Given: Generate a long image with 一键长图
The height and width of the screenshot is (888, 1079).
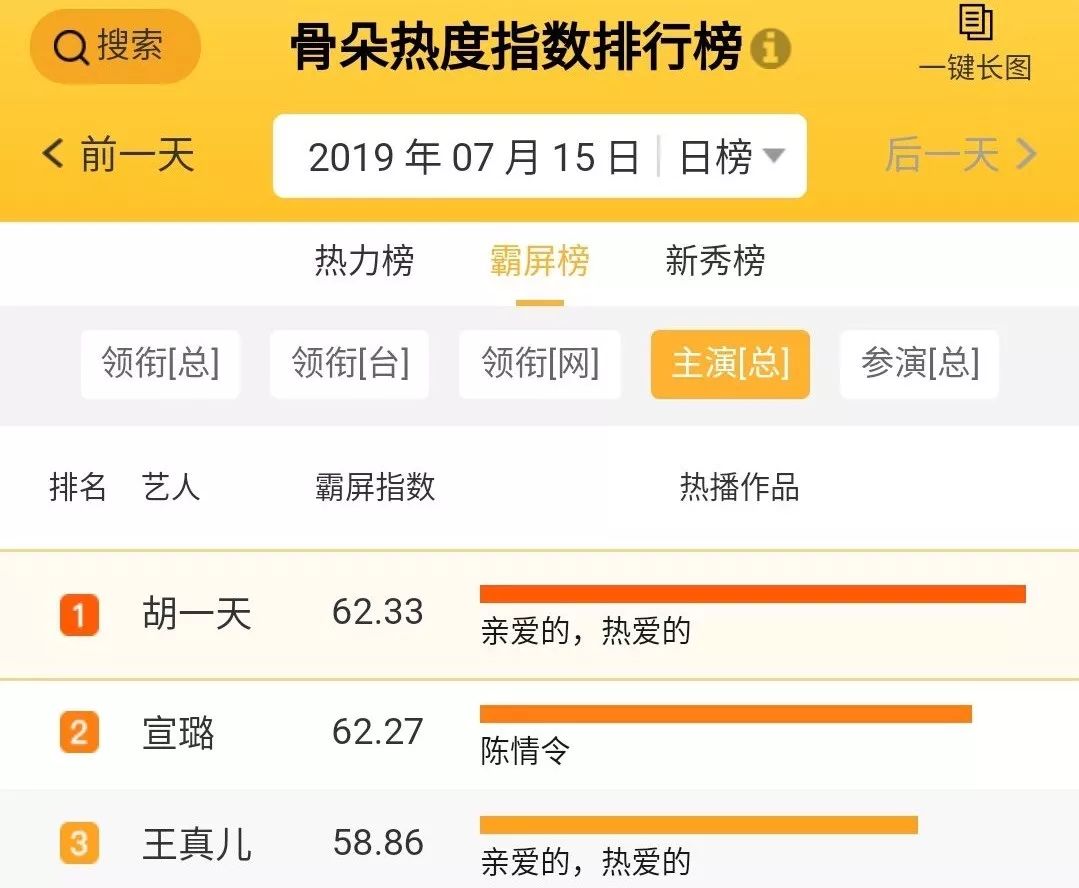Looking at the screenshot, I should (x=975, y=43).
